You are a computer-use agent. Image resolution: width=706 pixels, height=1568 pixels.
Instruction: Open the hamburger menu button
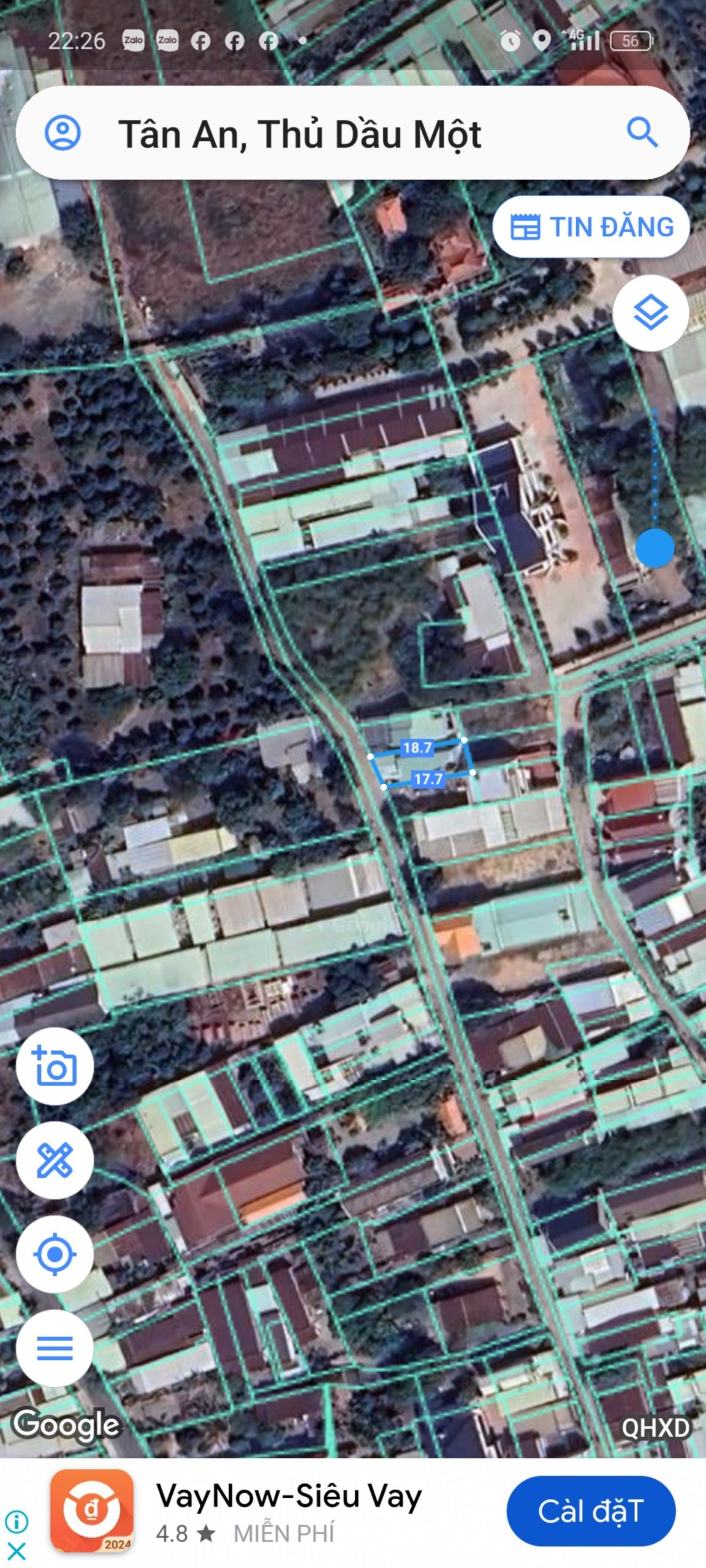(55, 1348)
